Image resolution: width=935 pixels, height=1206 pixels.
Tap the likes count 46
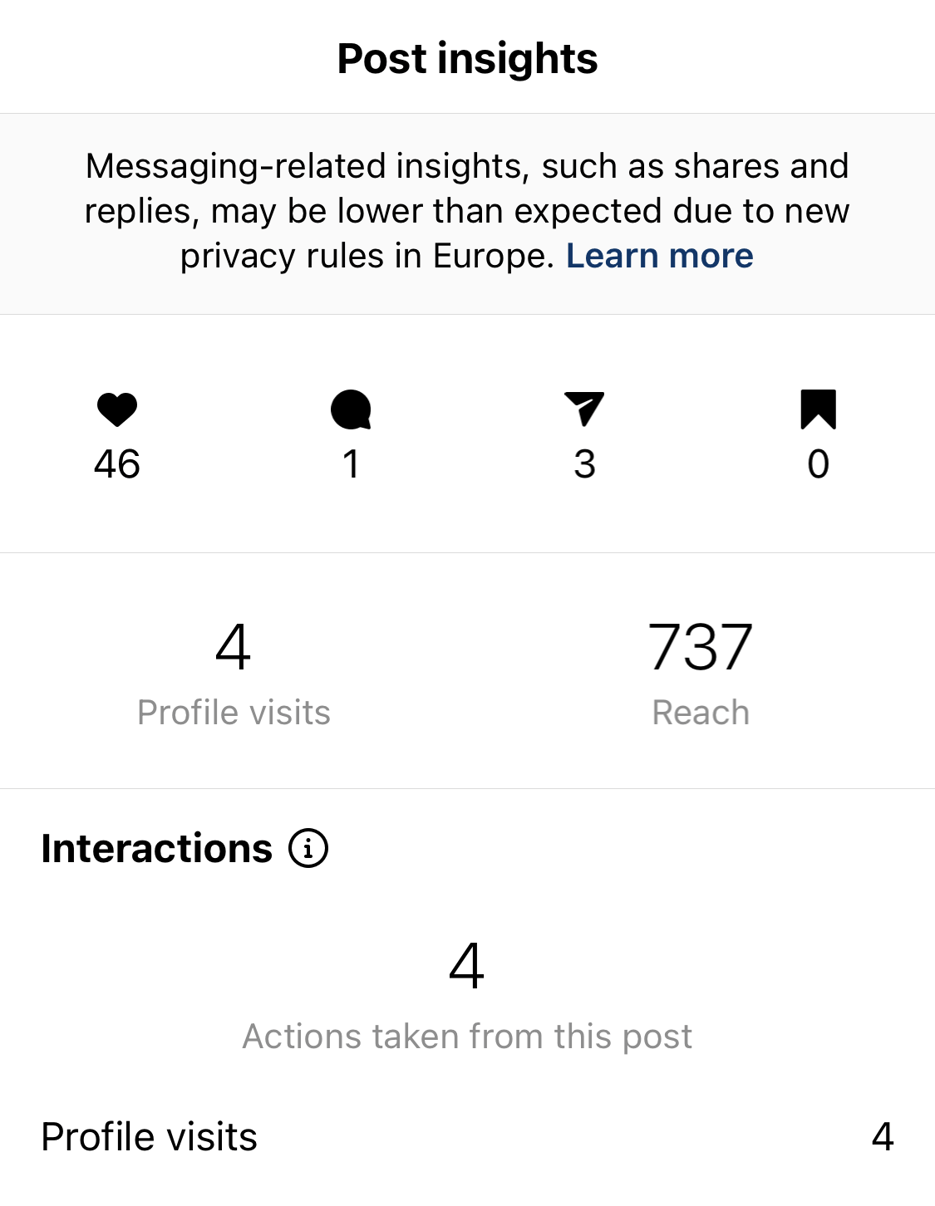pyautogui.click(x=117, y=463)
